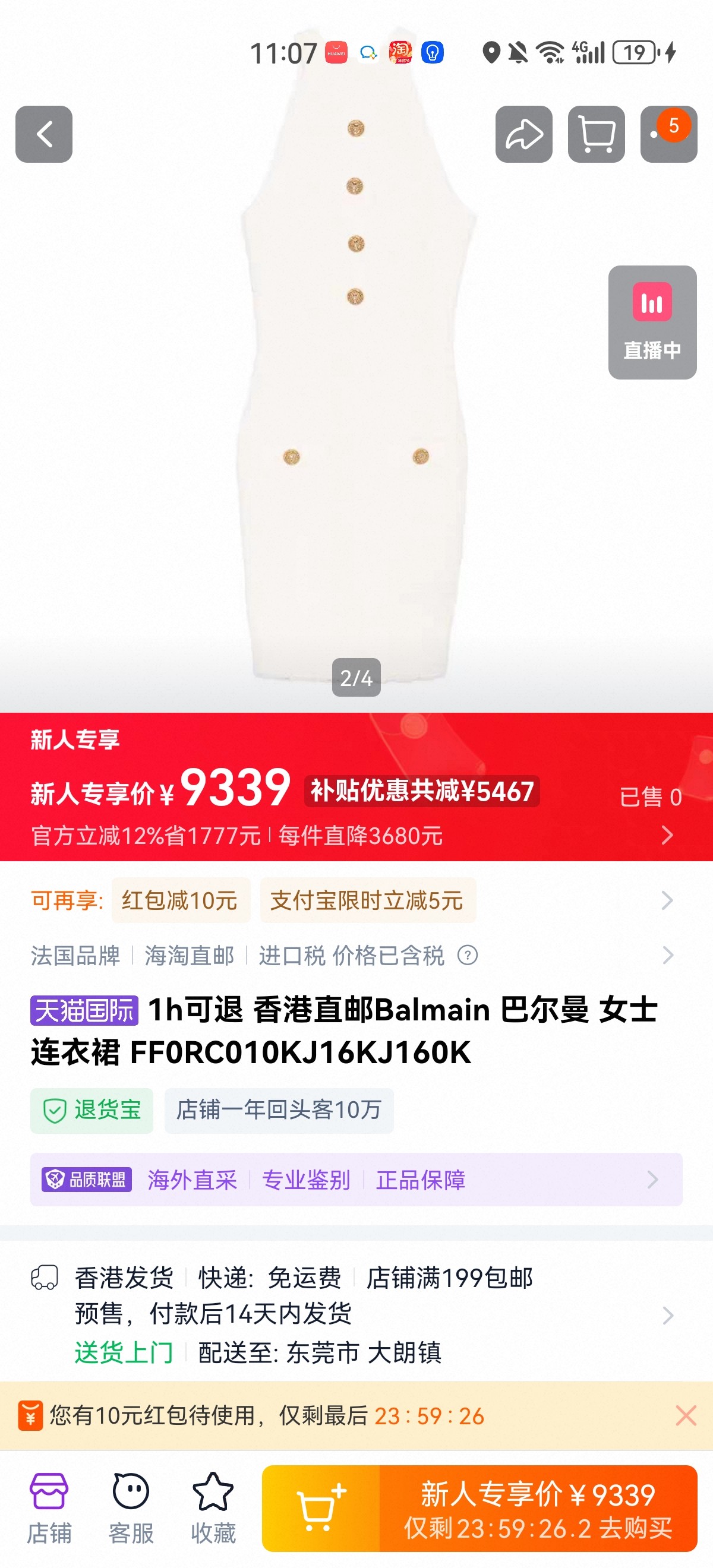This screenshot has height=1568, width=713.
Task: Contact 客服 customer service
Action: click(131, 1509)
